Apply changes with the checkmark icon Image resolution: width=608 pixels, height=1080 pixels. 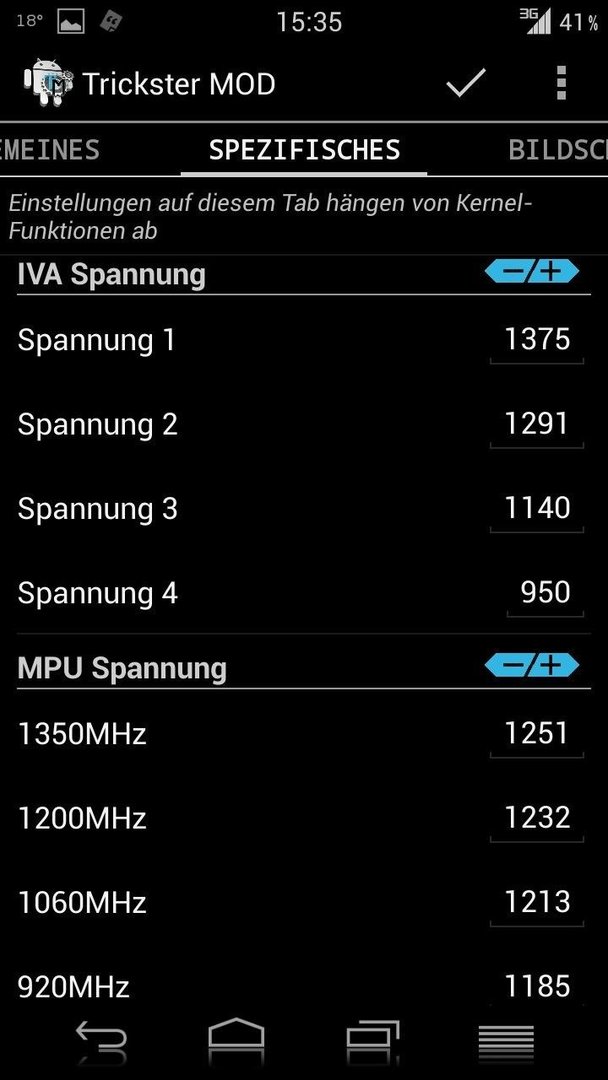tap(466, 83)
